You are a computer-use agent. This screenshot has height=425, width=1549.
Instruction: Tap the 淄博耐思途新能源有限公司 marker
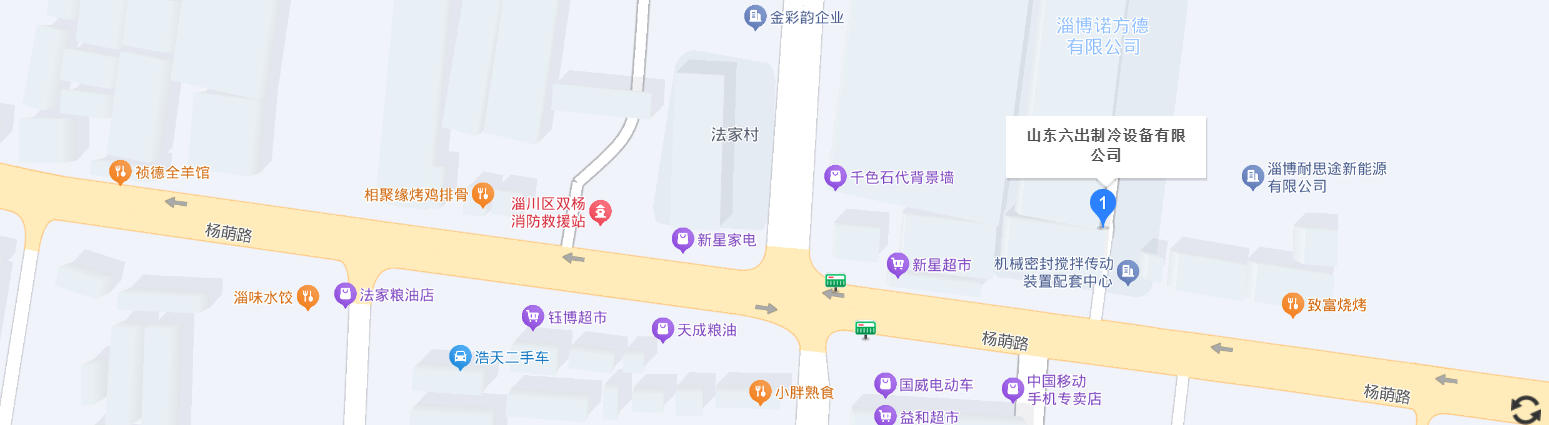1252,177
